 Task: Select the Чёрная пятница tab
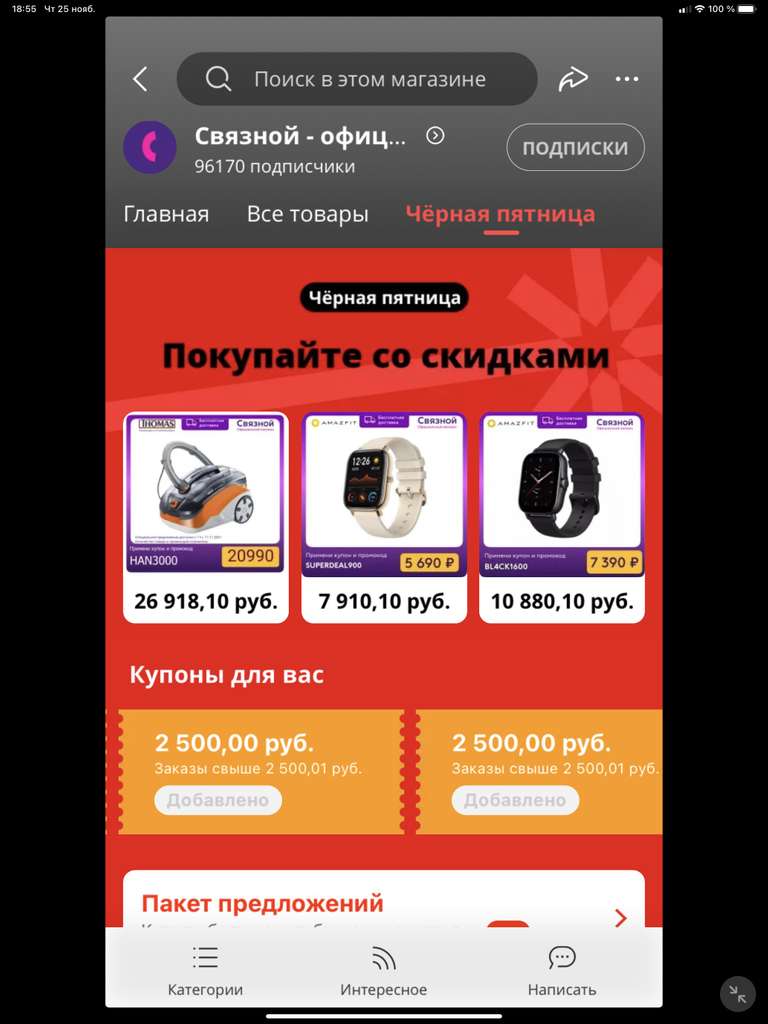point(500,214)
